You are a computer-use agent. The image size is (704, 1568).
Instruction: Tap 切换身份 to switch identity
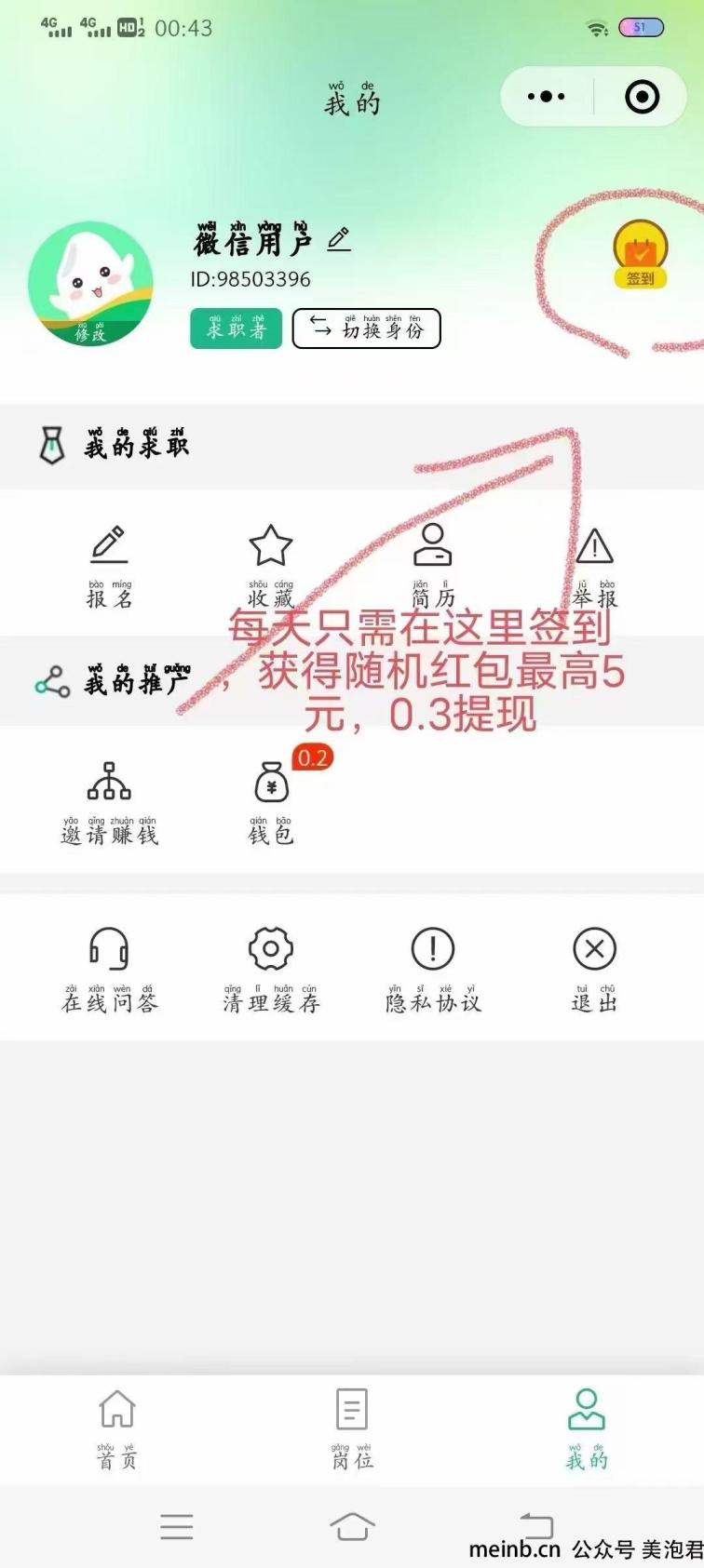(366, 328)
